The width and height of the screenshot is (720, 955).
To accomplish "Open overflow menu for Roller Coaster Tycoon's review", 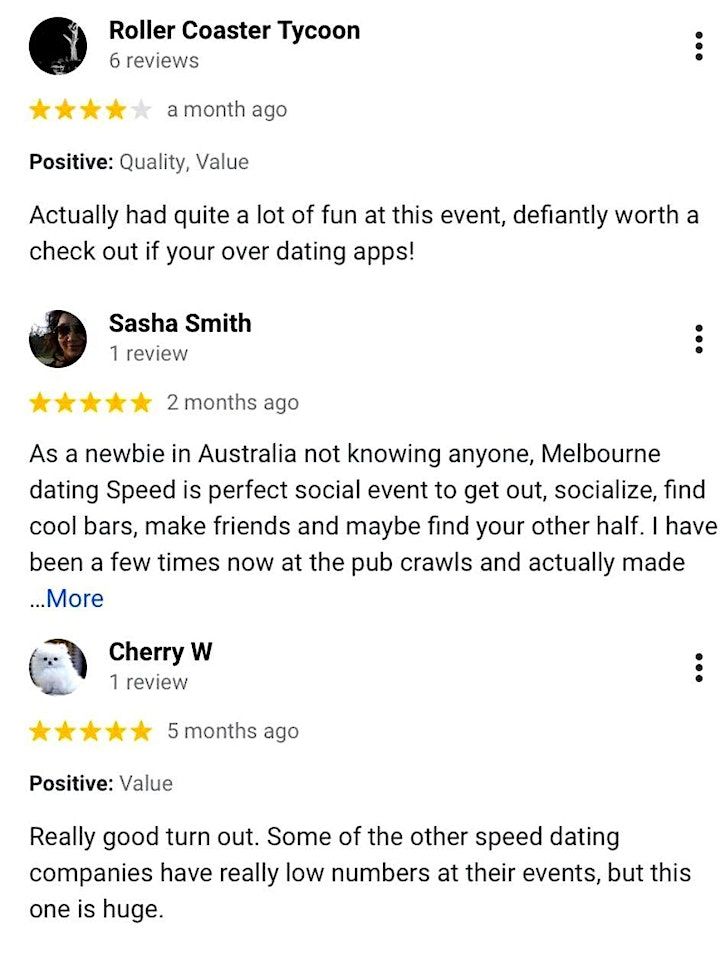I will click(x=698, y=46).
